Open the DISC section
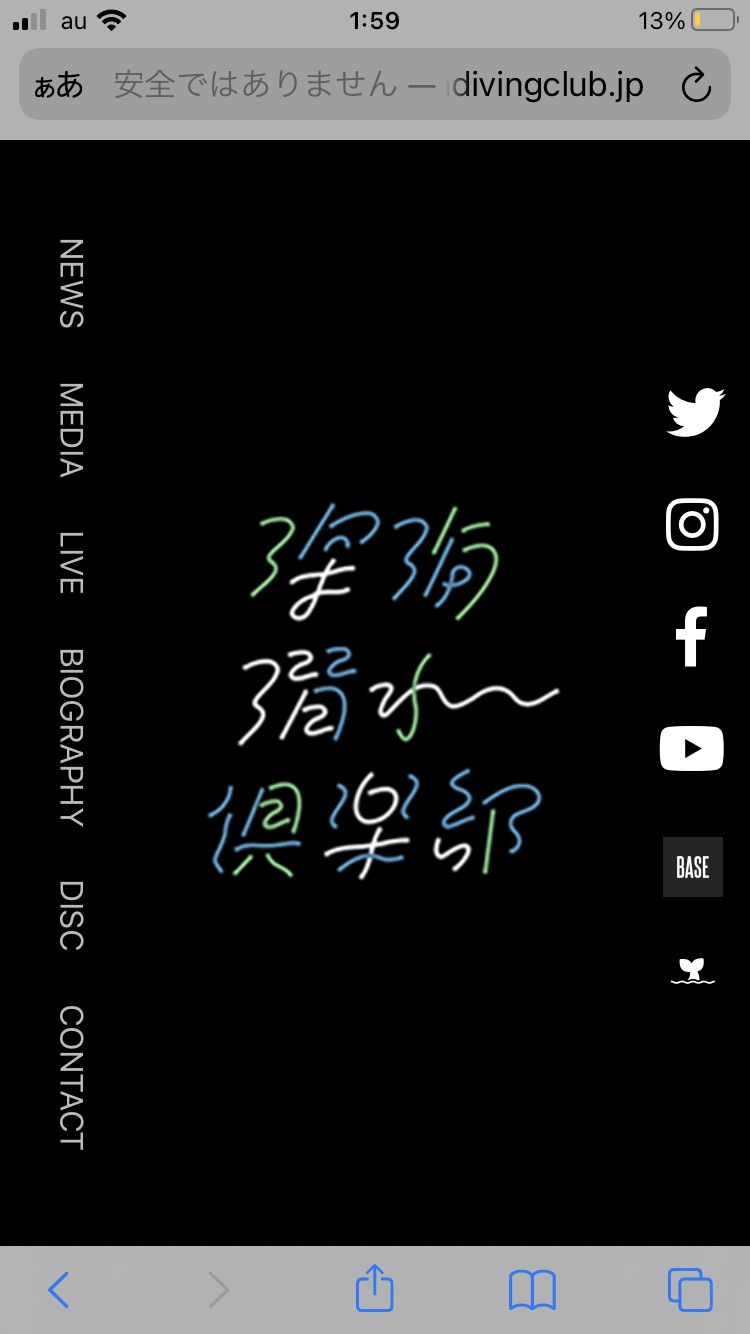The height and width of the screenshot is (1334, 750). click(x=71, y=915)
